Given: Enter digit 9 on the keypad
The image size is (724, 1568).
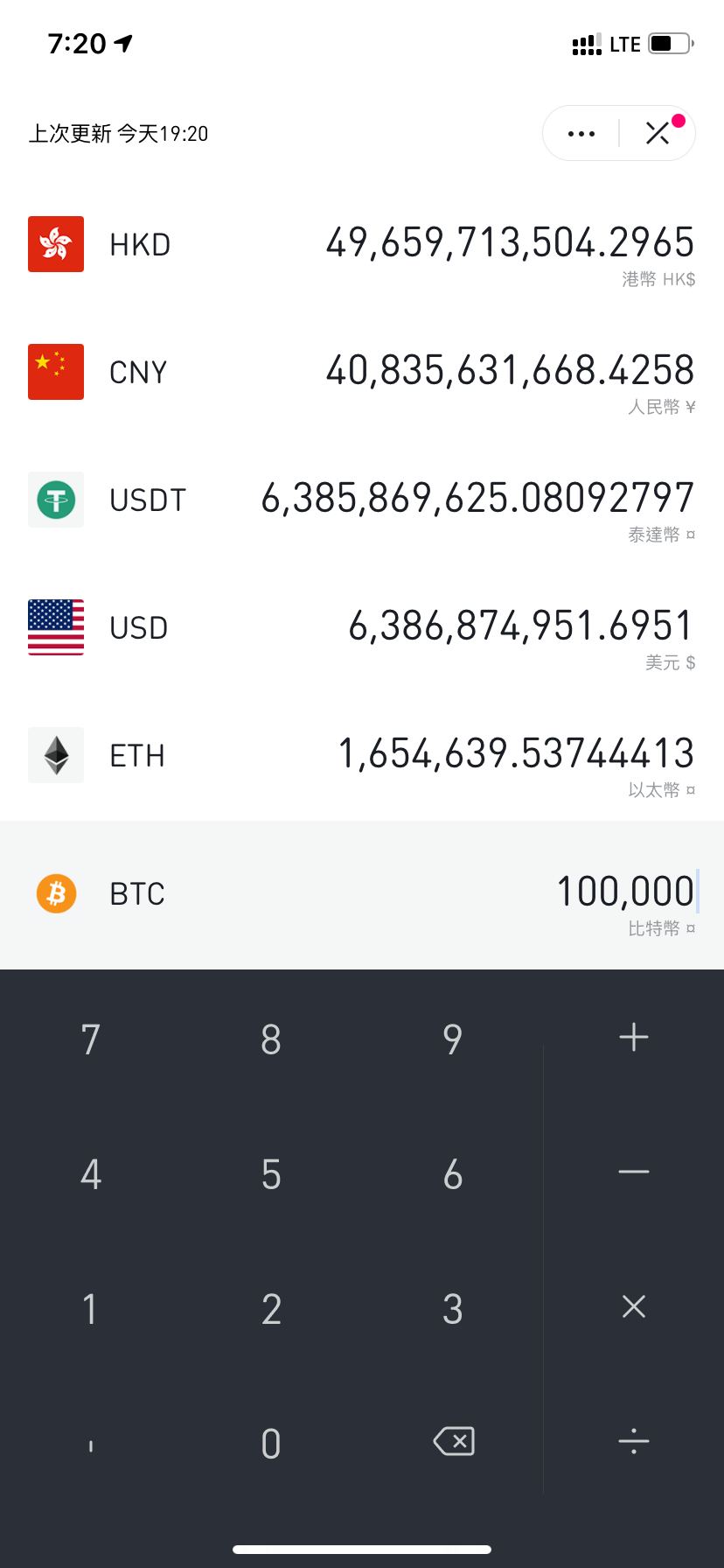Looking at the screenshot, I should (452, 1039).
